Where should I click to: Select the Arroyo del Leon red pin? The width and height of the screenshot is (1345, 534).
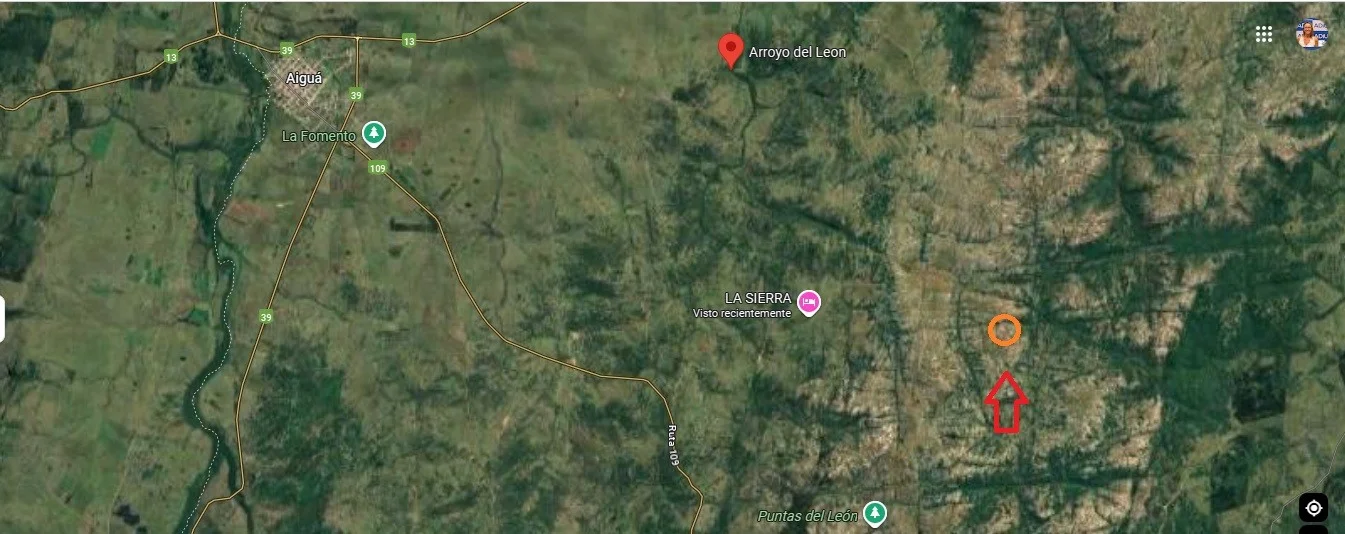(x=731, y=49)
